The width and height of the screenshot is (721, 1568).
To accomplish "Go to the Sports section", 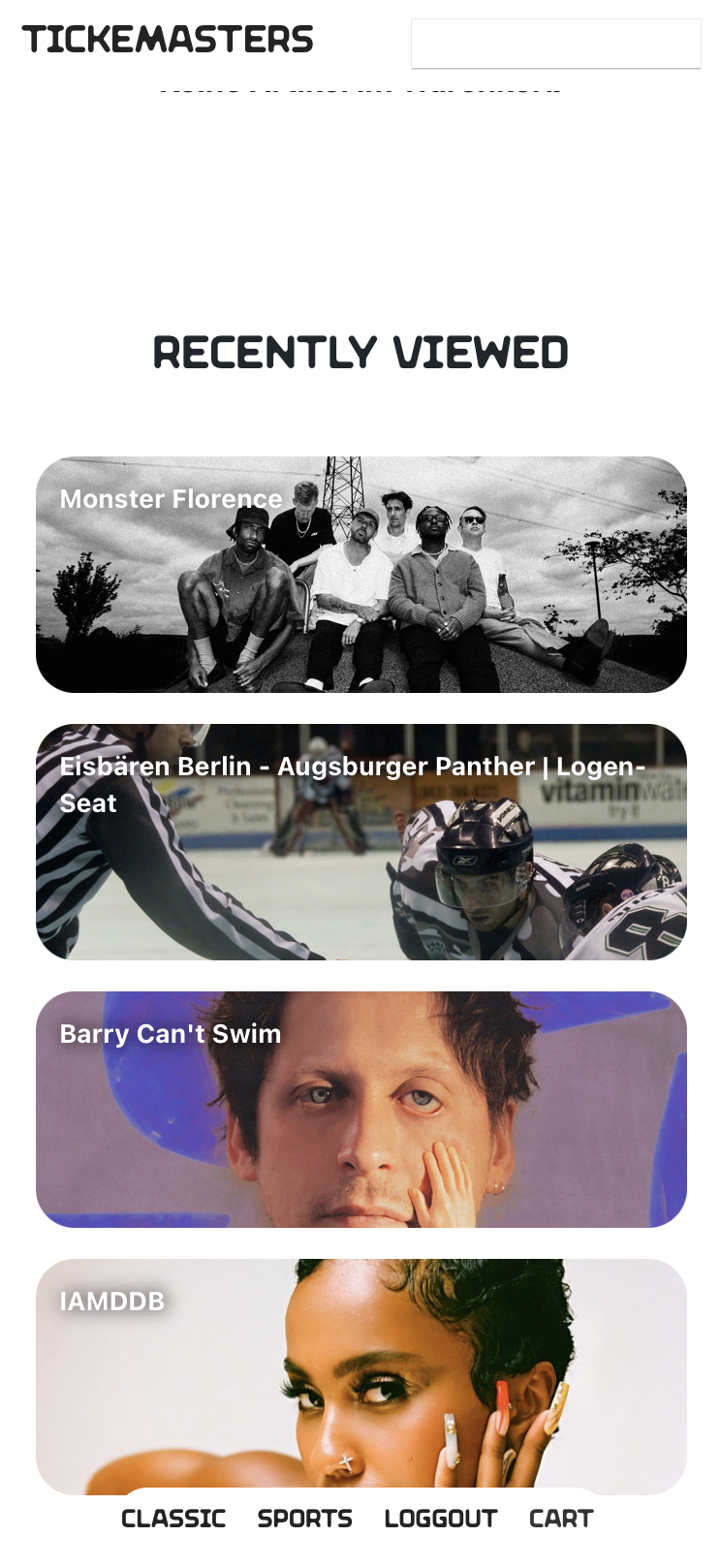I will click(x=304, y=1519).
